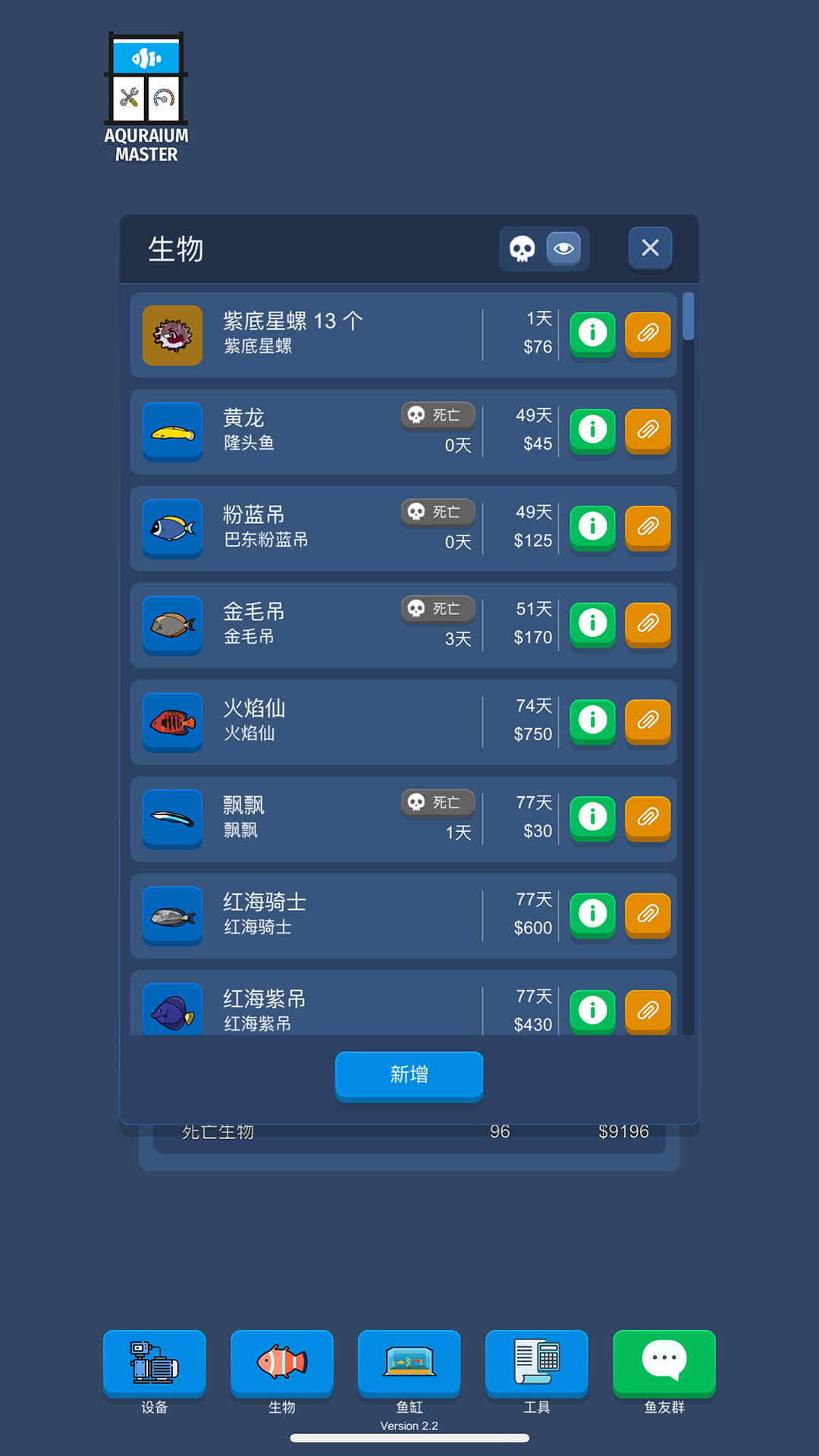This screenshot has width=819, height=1456.
Task: Open the 设备 equipment panel
Action: point(154,1365)
